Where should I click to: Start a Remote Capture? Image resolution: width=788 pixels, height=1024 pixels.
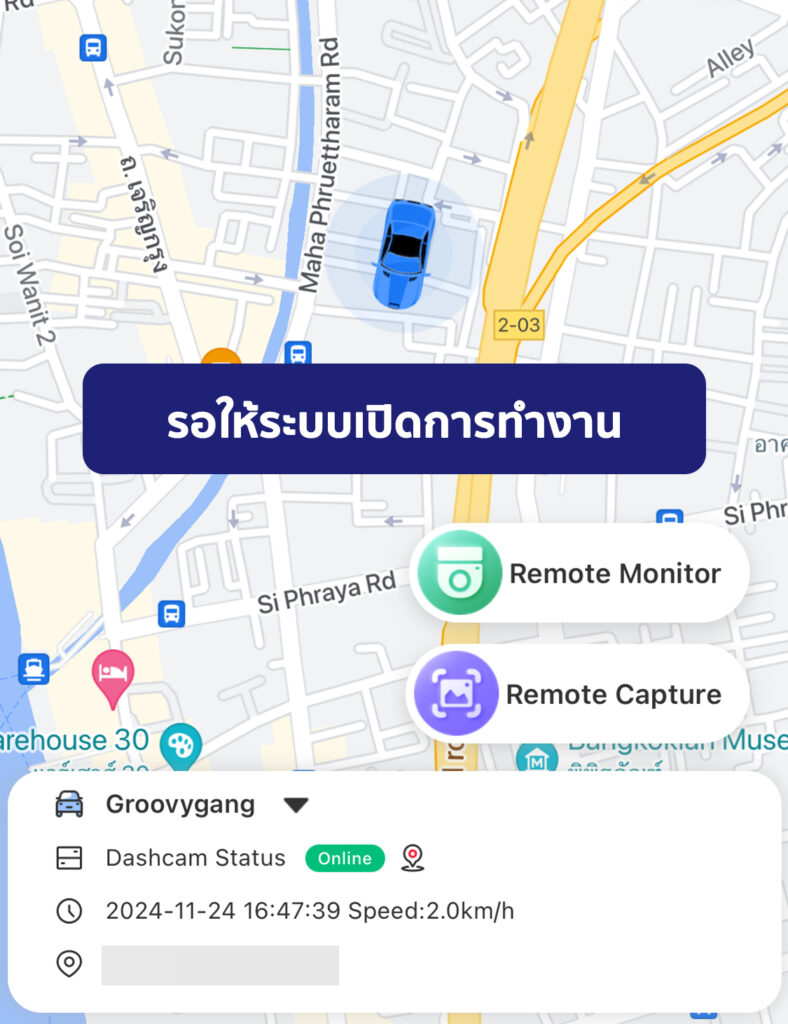click(x=578, y=694)
